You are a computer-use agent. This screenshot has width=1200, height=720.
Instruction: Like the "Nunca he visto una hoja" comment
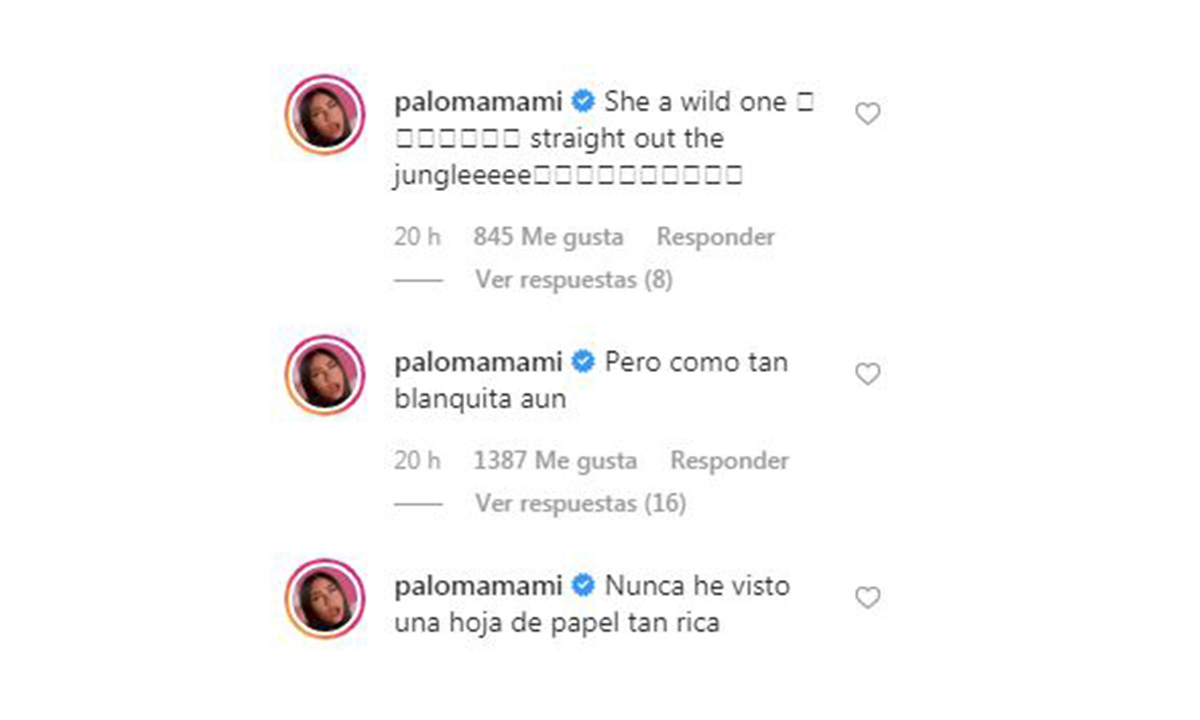(x=867, y=598)
